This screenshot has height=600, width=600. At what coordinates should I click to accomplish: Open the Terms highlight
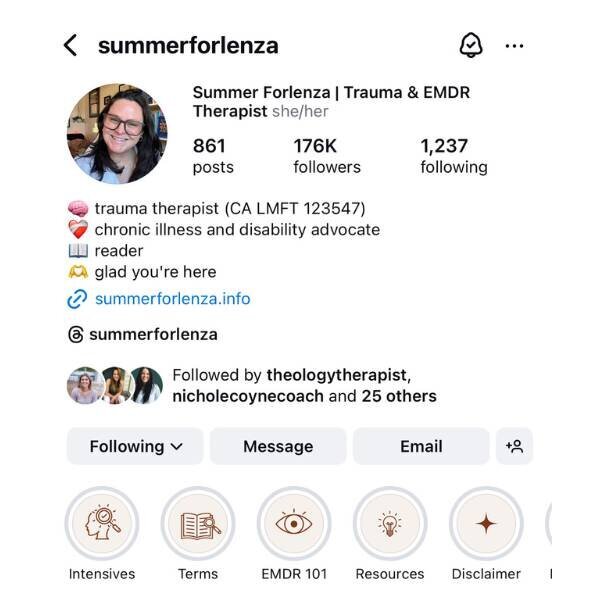tap(198, 524)
